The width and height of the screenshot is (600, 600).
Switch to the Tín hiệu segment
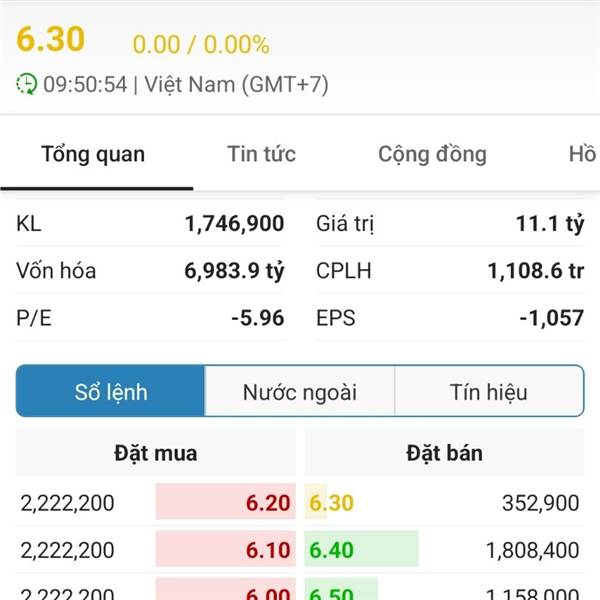pyautogui.click(x=488, y=392)
